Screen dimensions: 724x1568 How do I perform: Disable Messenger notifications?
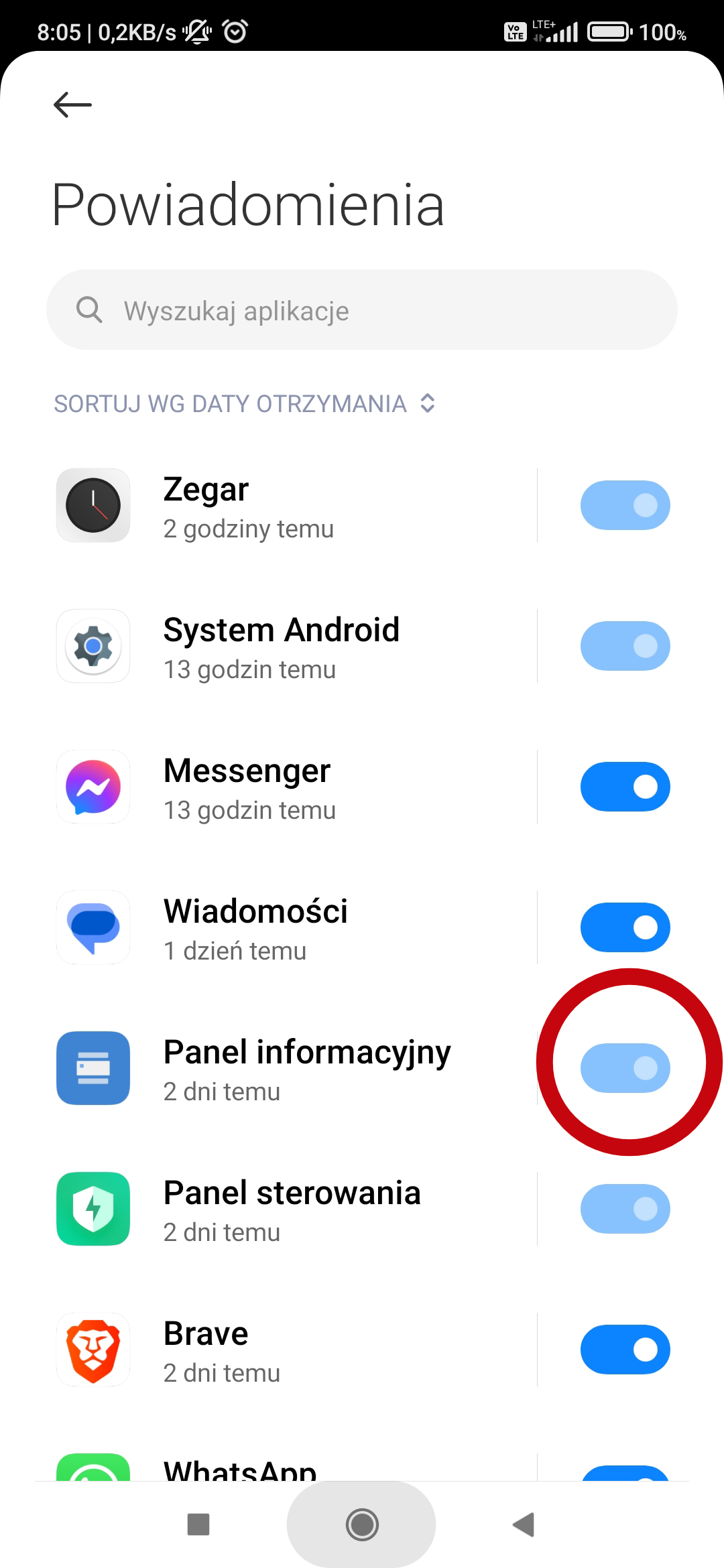point(625,787)
